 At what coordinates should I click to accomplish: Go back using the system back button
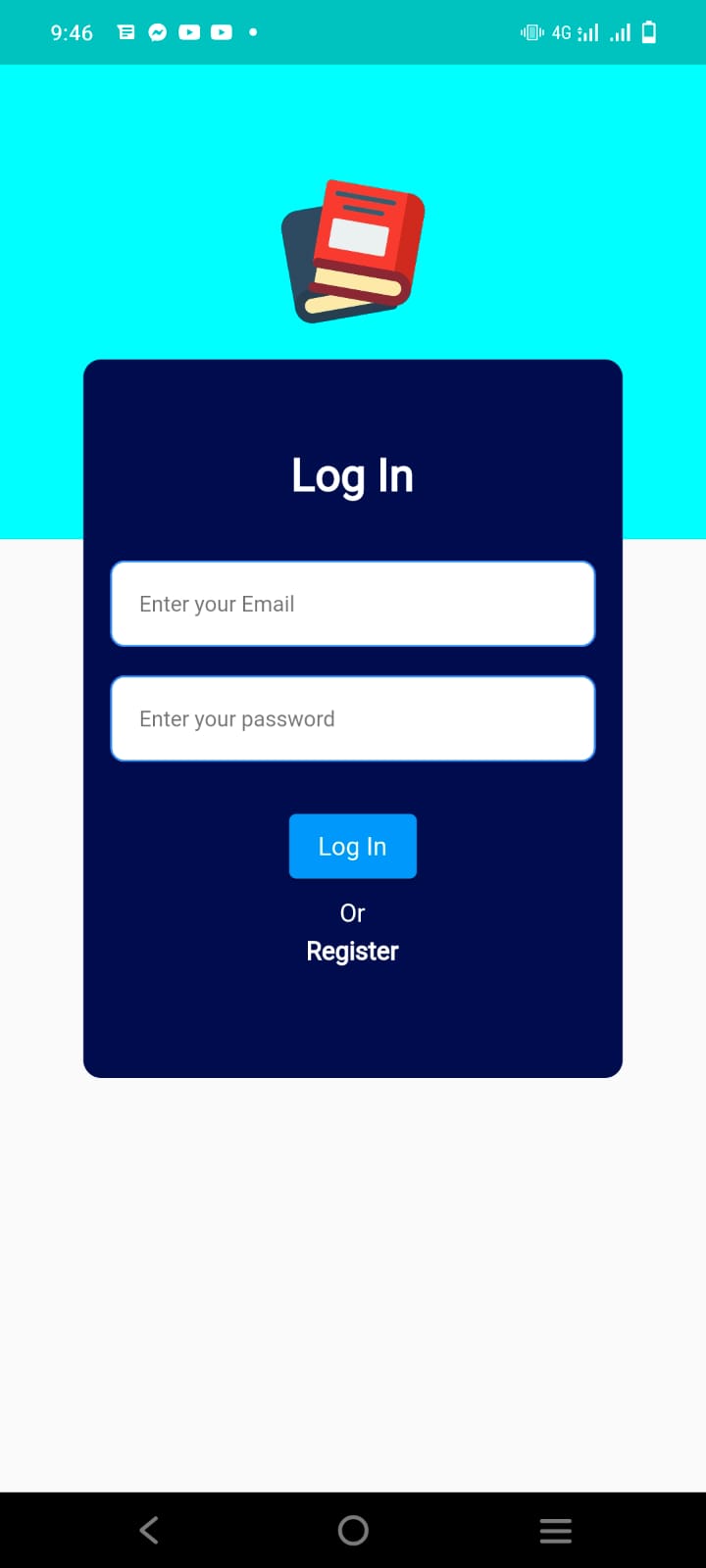pos(149,1530)
